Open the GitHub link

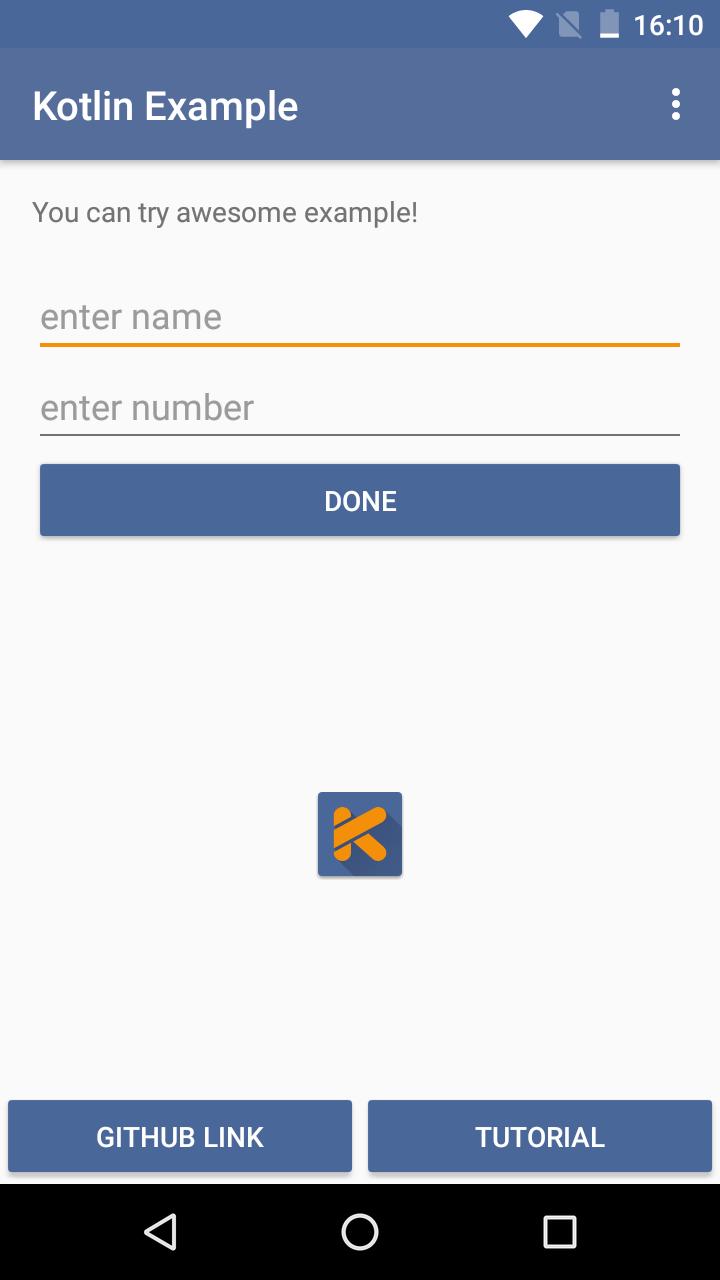tap(180, 1136)
